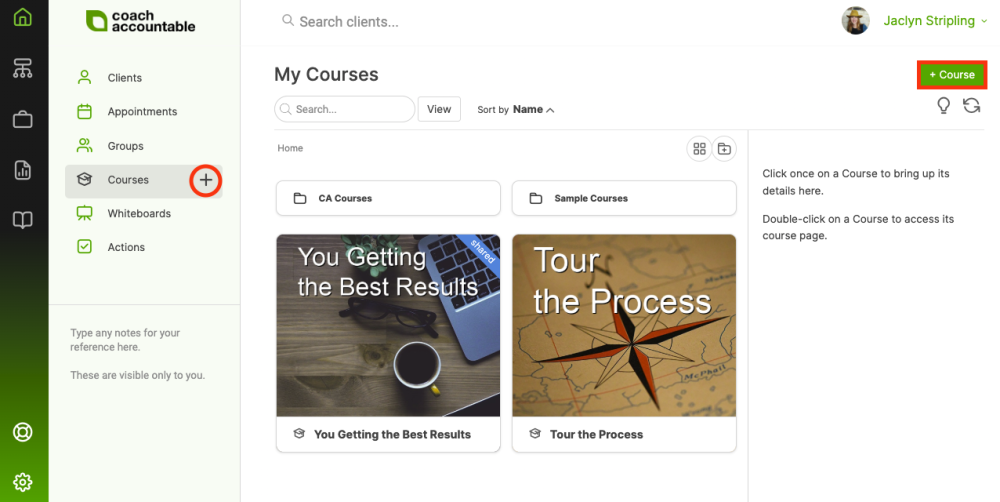Select Whiteboards in the sidebar
Image resolution: width=1000 pixels, height=502 pixels.
tap(139, 214)
